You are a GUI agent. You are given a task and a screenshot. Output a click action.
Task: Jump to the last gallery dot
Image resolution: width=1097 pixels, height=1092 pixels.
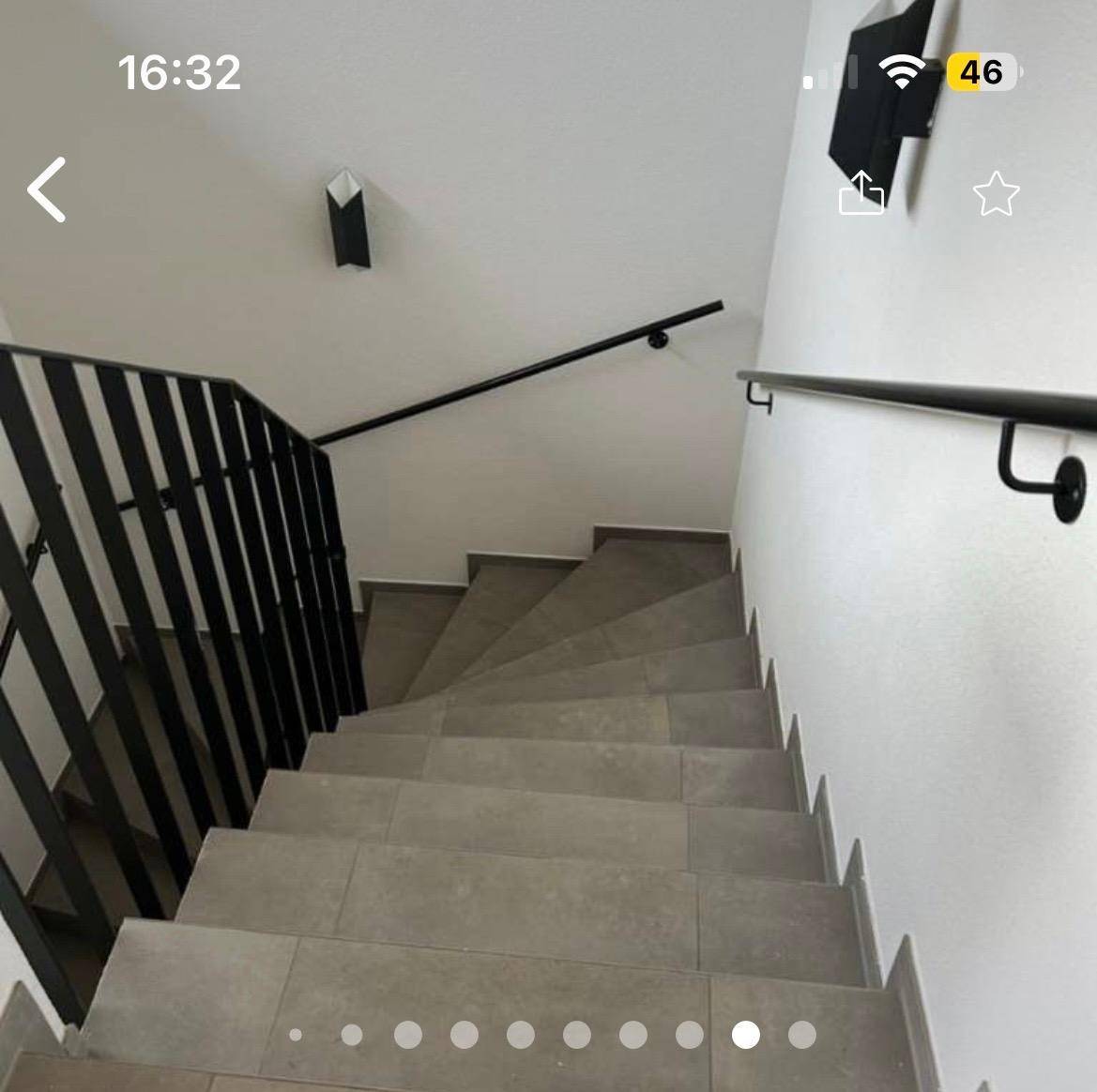pyautogui.click(x=801, y=1035)
